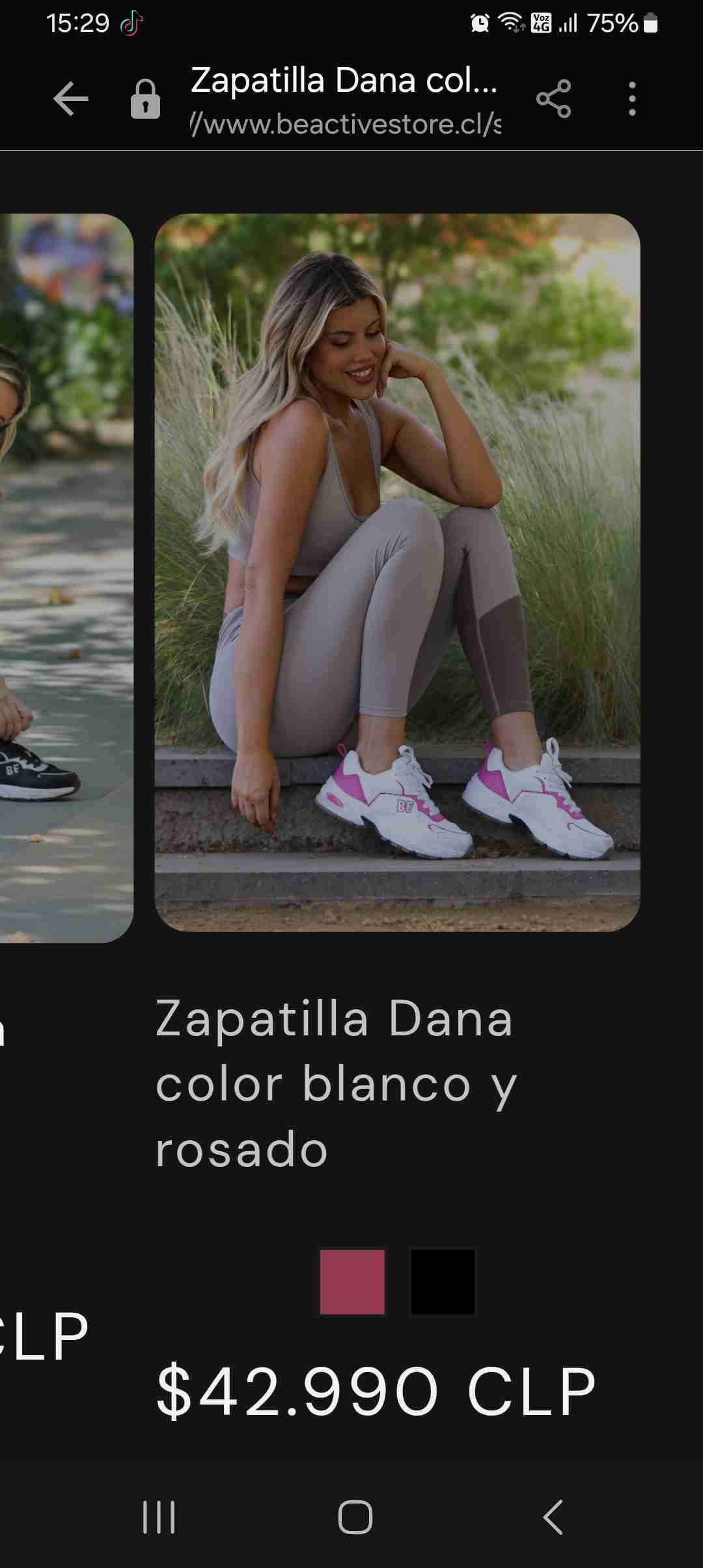Tap the alarm clock status bar icon
Image resolution: width=703 pixels, height=1568 pixels.
(x=478, y=23)
